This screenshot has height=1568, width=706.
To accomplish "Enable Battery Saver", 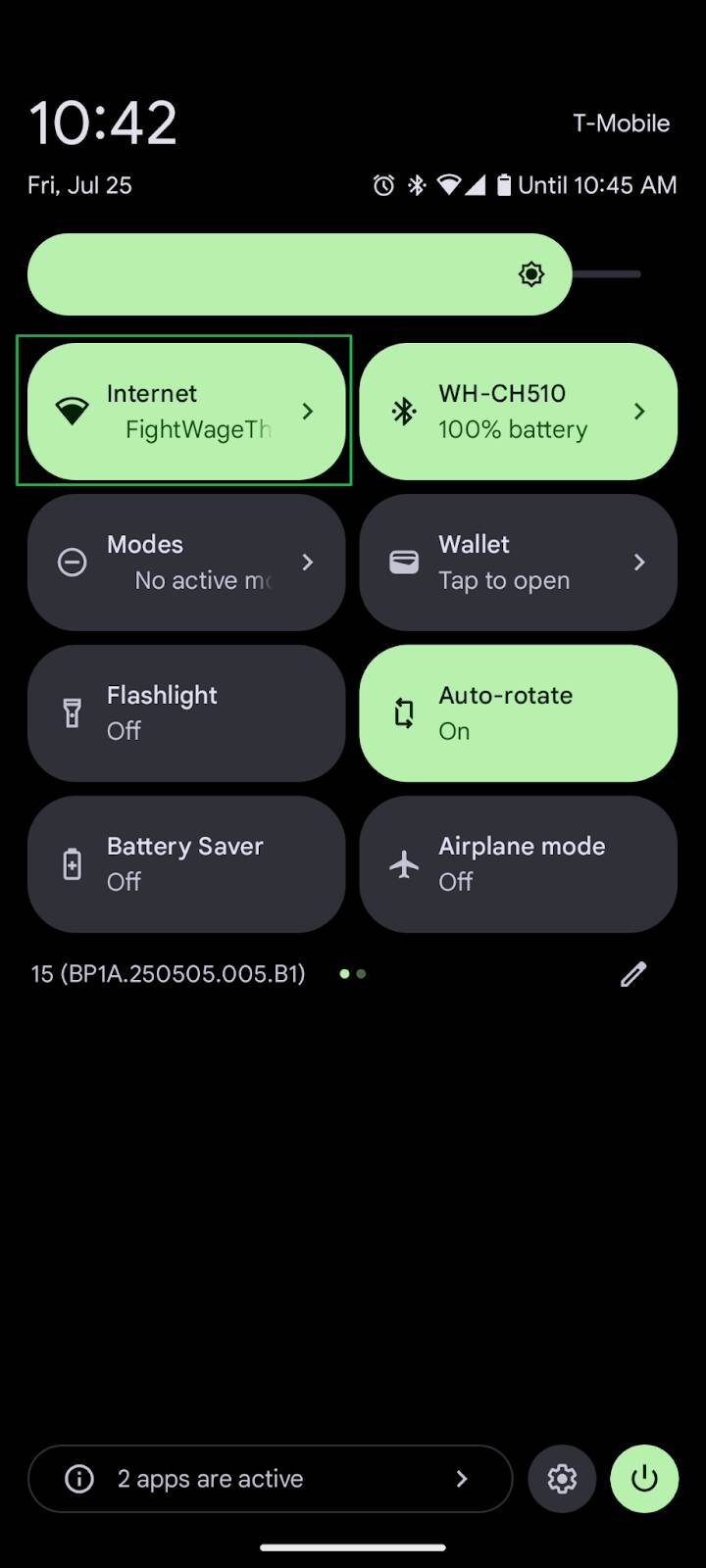I will [186, 863].
